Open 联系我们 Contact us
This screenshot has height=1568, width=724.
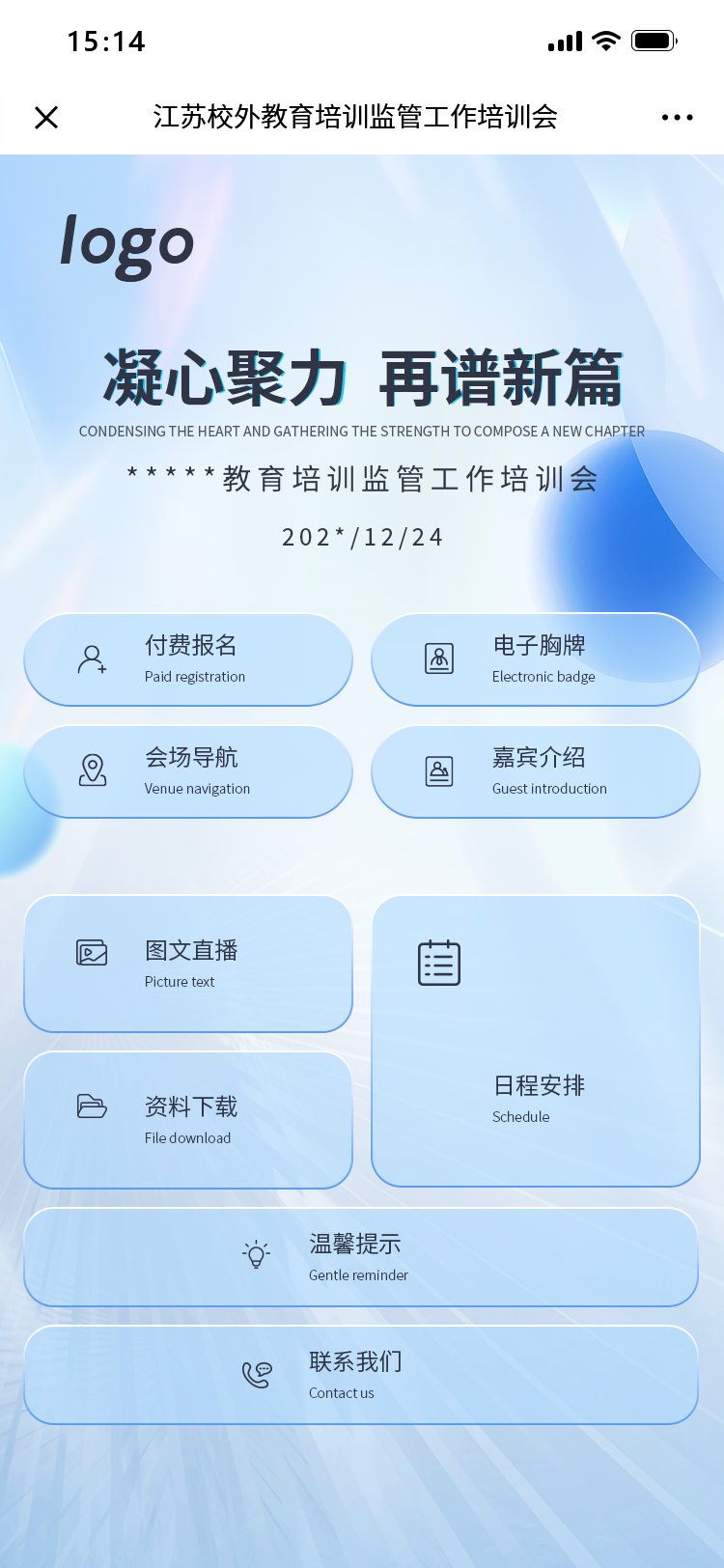coord(361,1375)
